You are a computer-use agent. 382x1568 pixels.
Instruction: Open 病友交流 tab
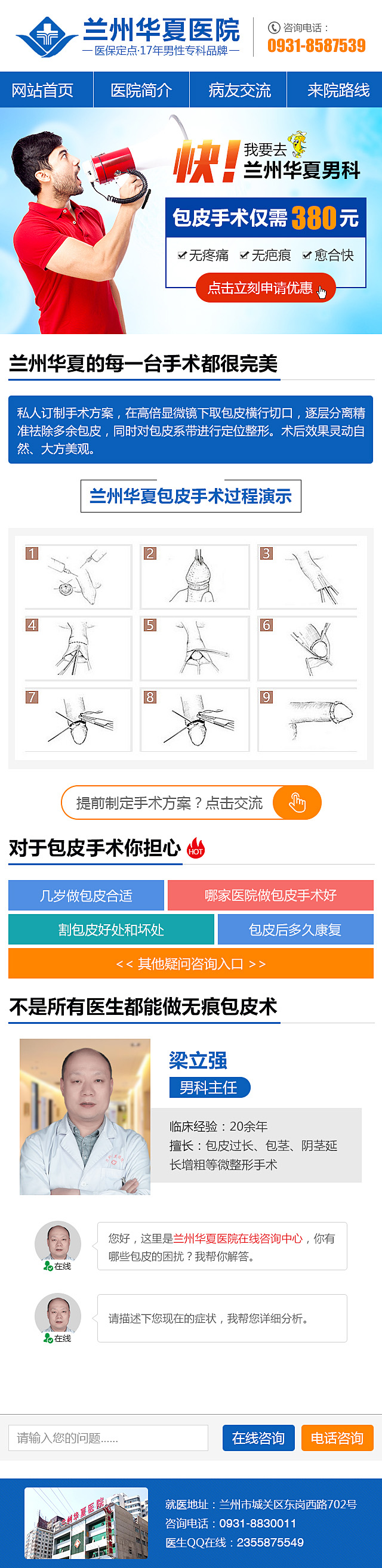[239, 90]
